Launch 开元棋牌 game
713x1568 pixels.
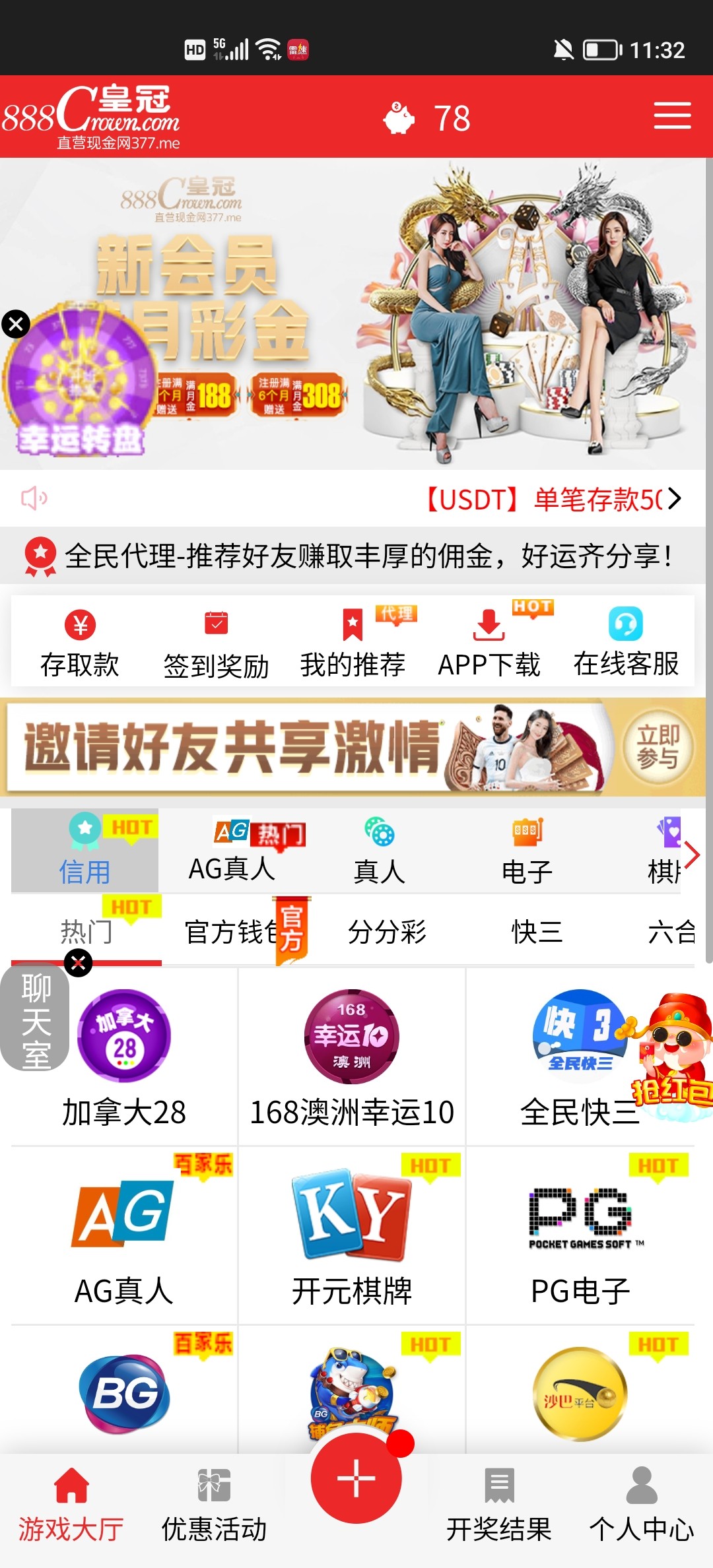click(352, 1235)
